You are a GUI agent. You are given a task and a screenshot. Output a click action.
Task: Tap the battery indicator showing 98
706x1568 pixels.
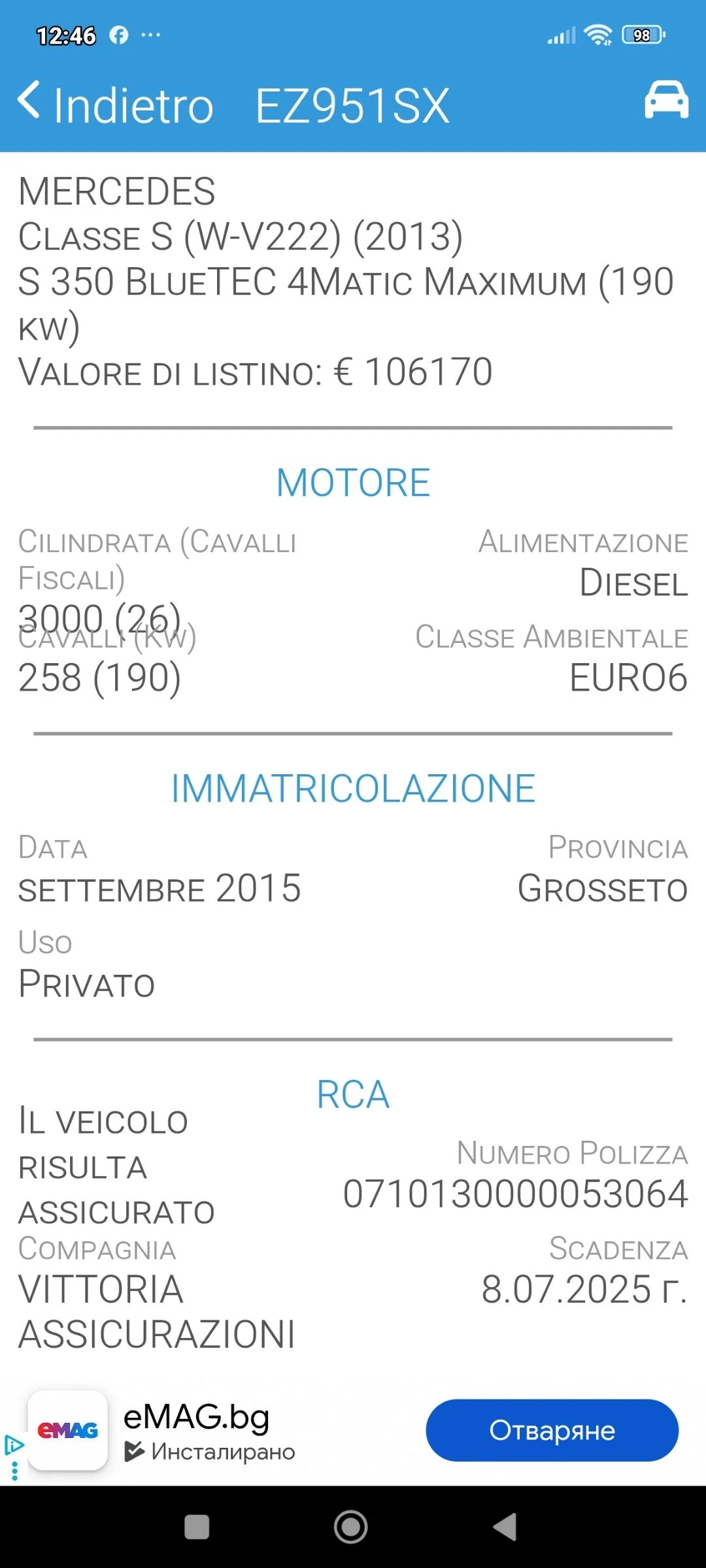point(642,36)
